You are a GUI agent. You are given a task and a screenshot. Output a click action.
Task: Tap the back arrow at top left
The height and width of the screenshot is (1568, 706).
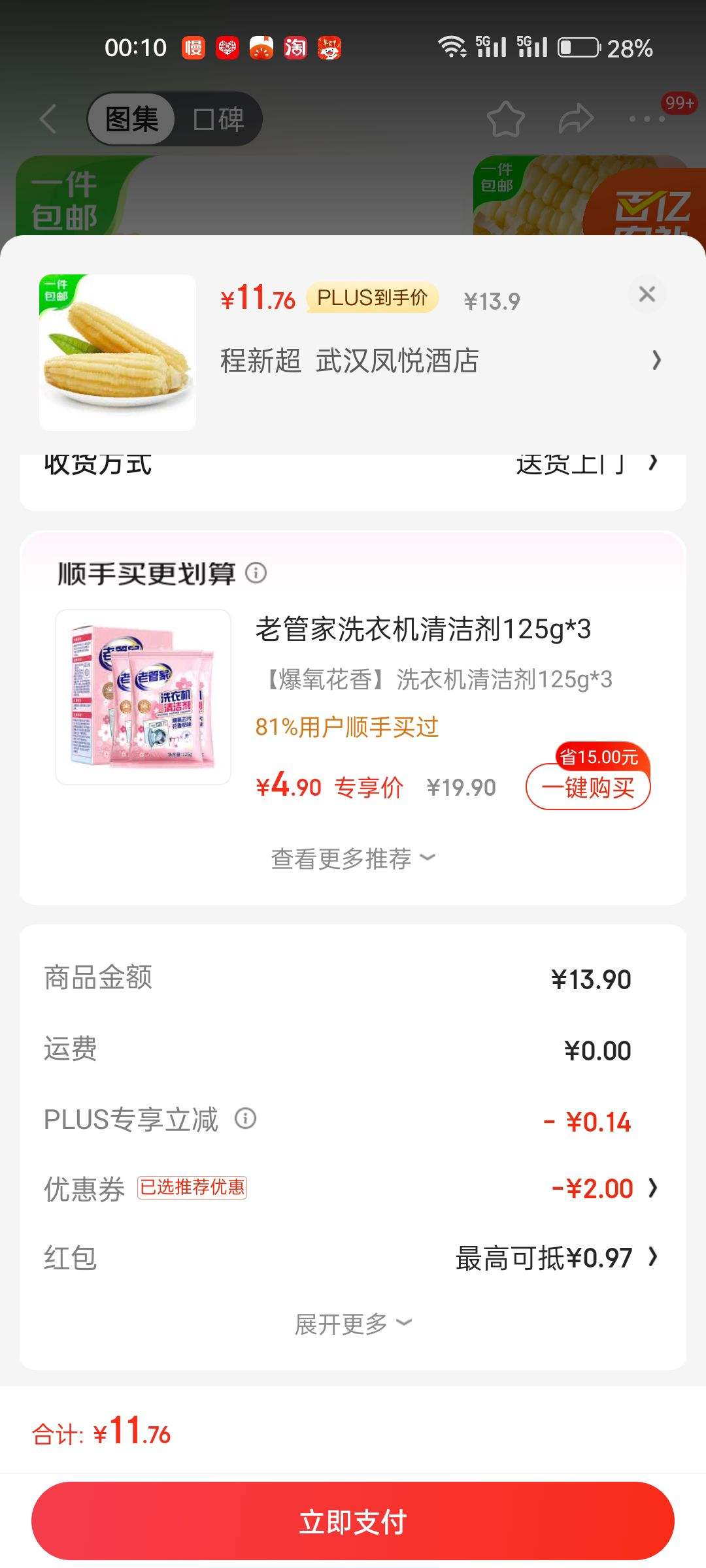pos(48,118)
